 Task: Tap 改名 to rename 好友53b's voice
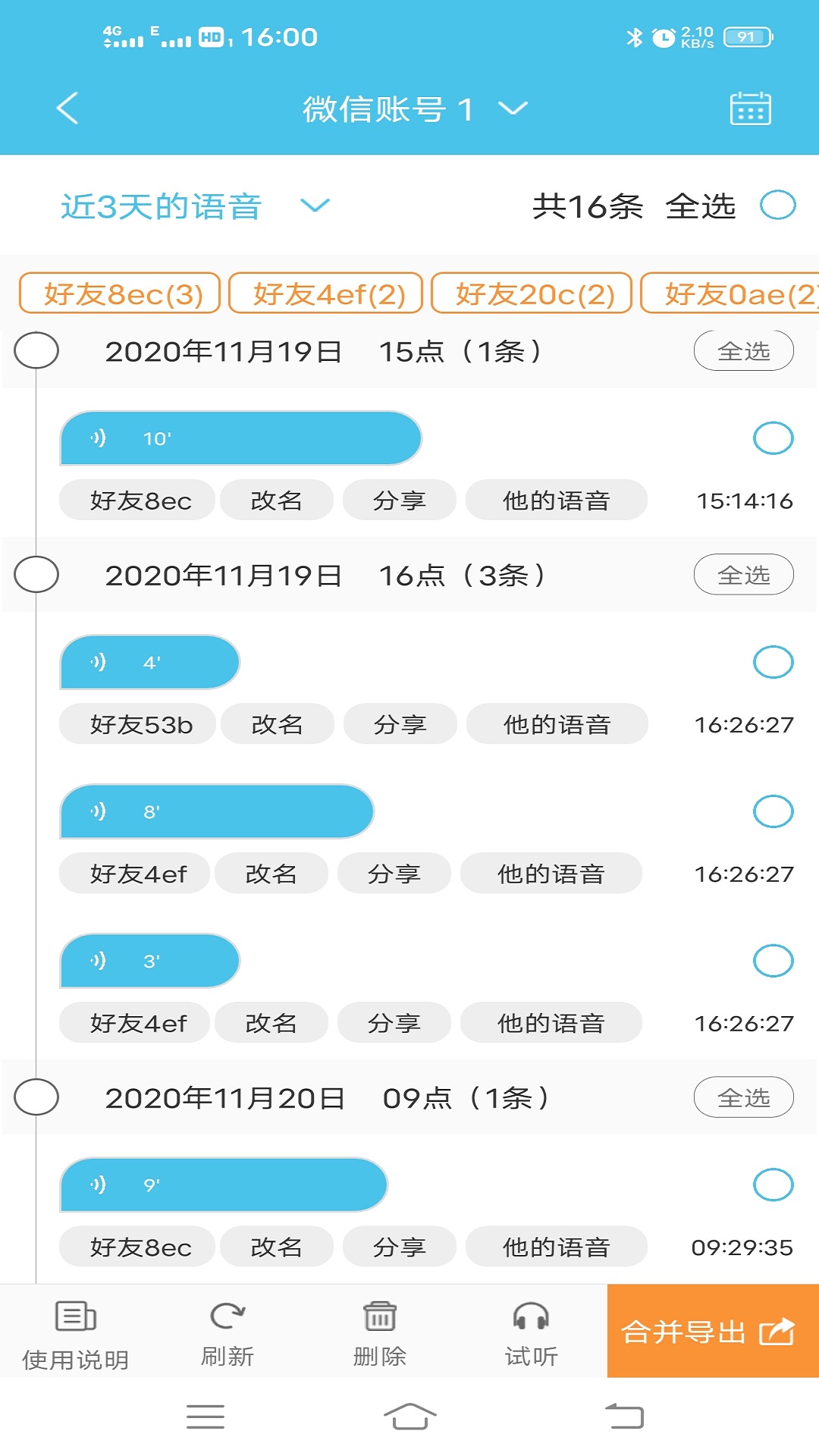coord(277,724)
